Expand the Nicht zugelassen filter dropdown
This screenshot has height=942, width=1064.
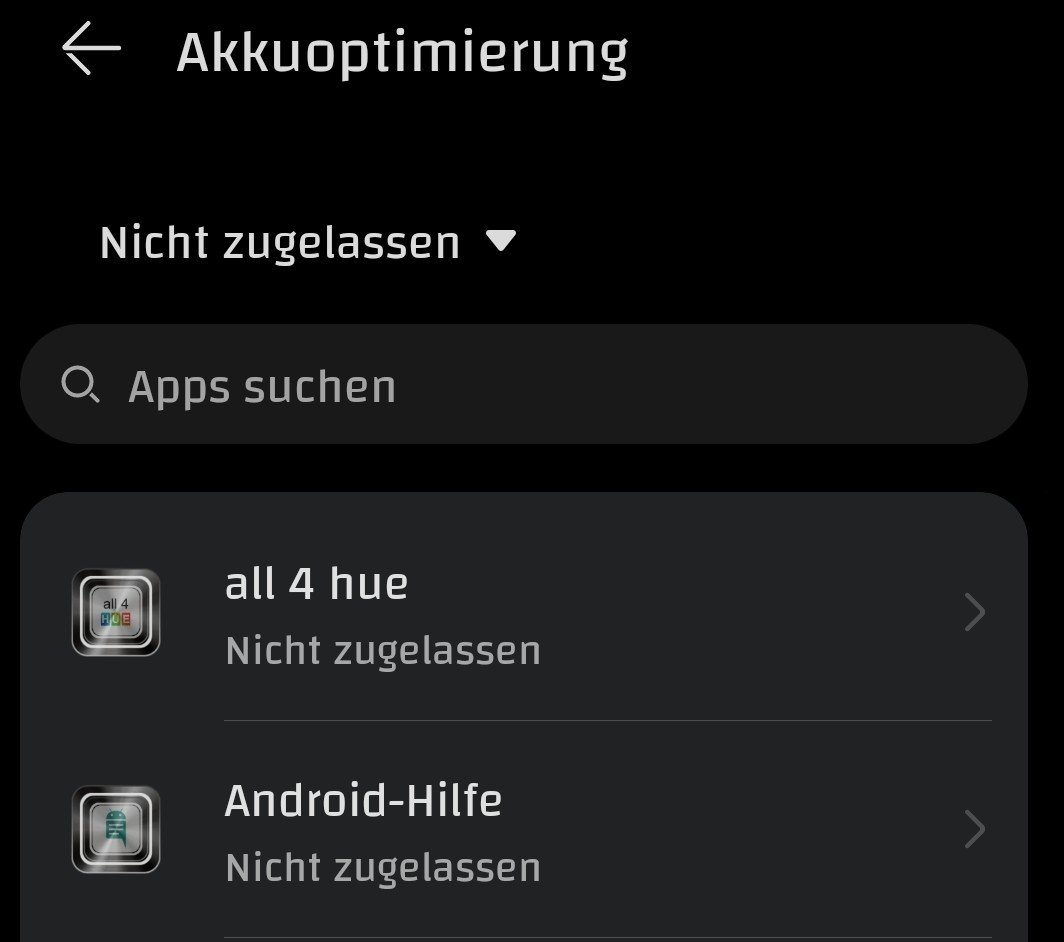click(307, 243)
